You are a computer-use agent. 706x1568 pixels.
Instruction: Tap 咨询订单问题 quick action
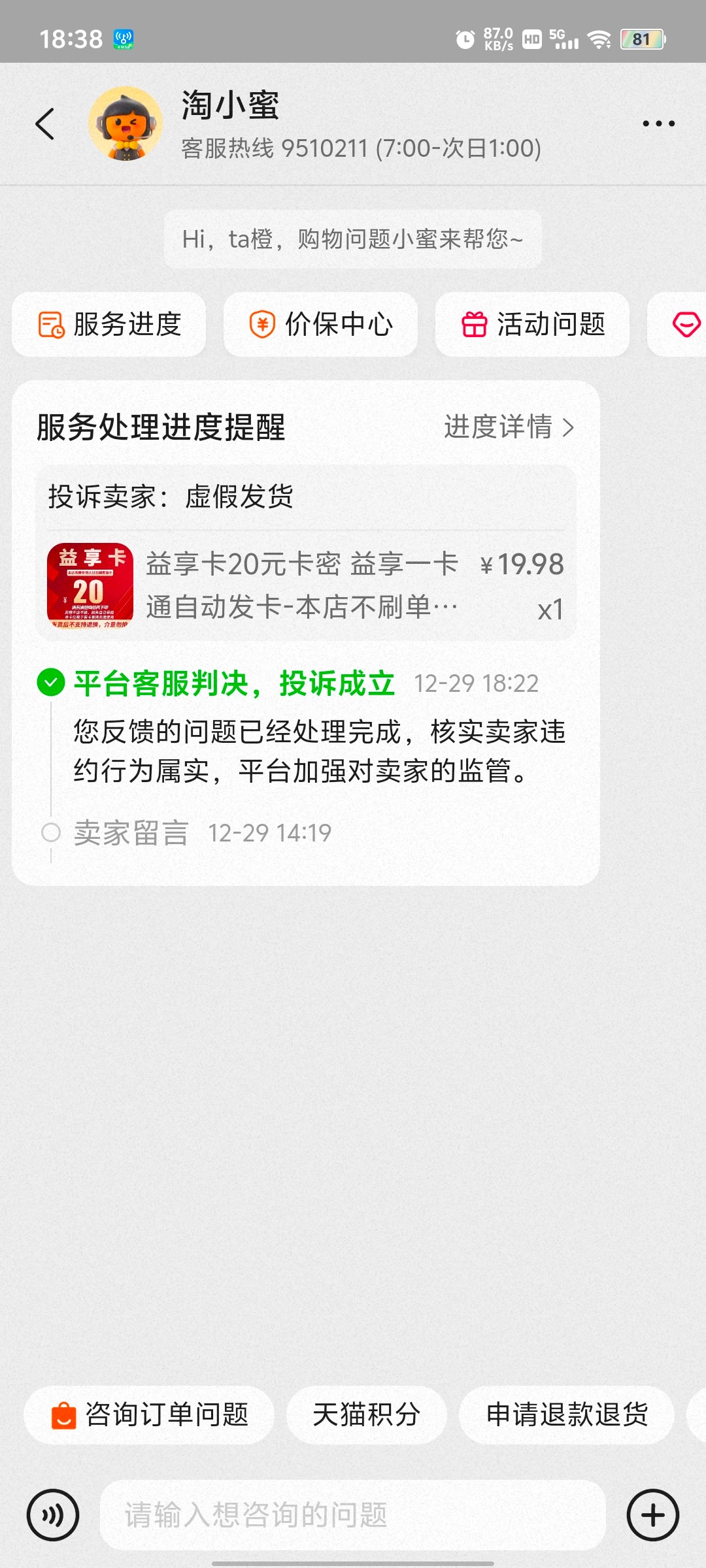pyautogui.click(x=149, y=1415)
